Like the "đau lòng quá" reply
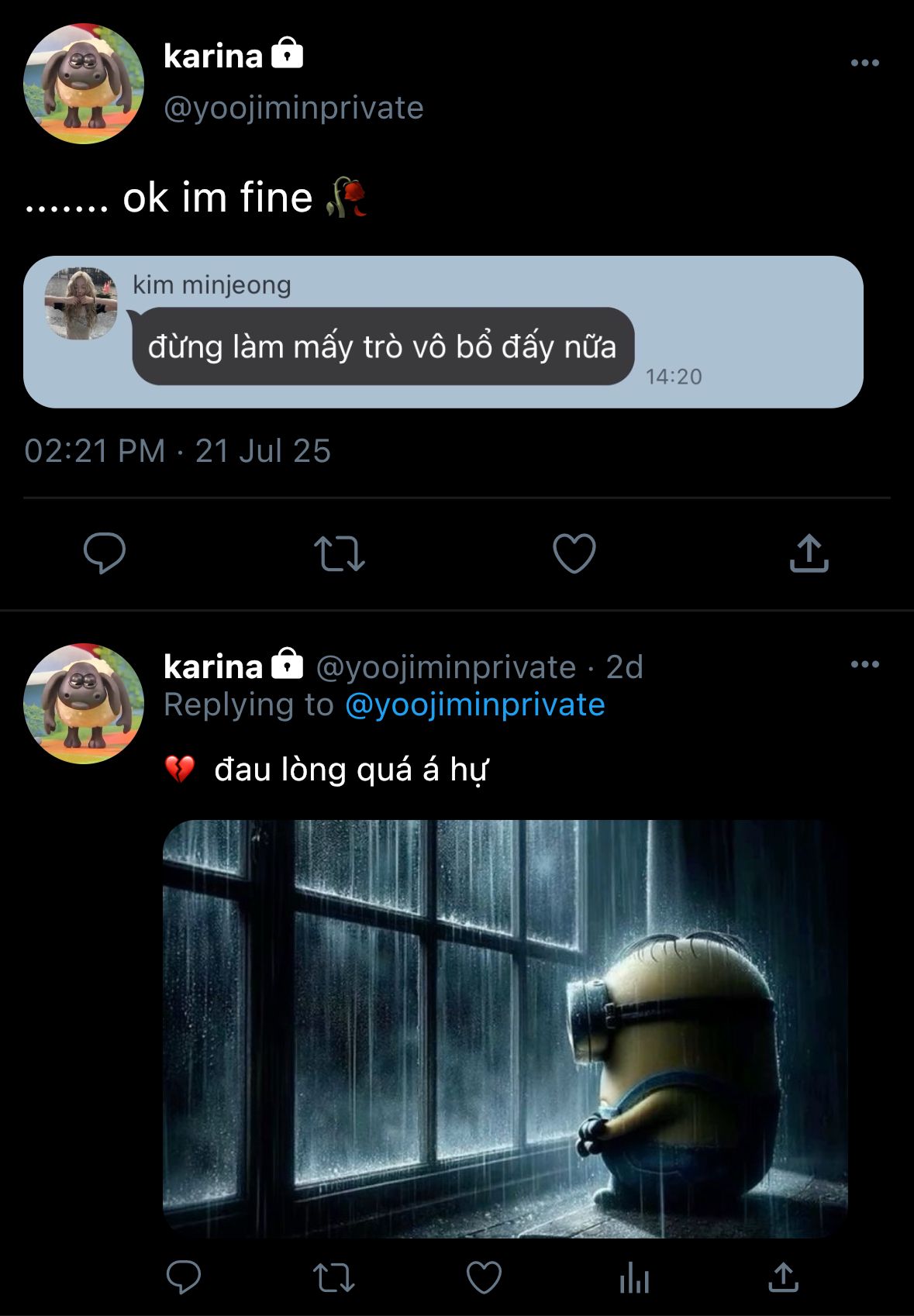Image resolution: width=914 pixels, height=1316 pixels. [x=484, y=1277]
